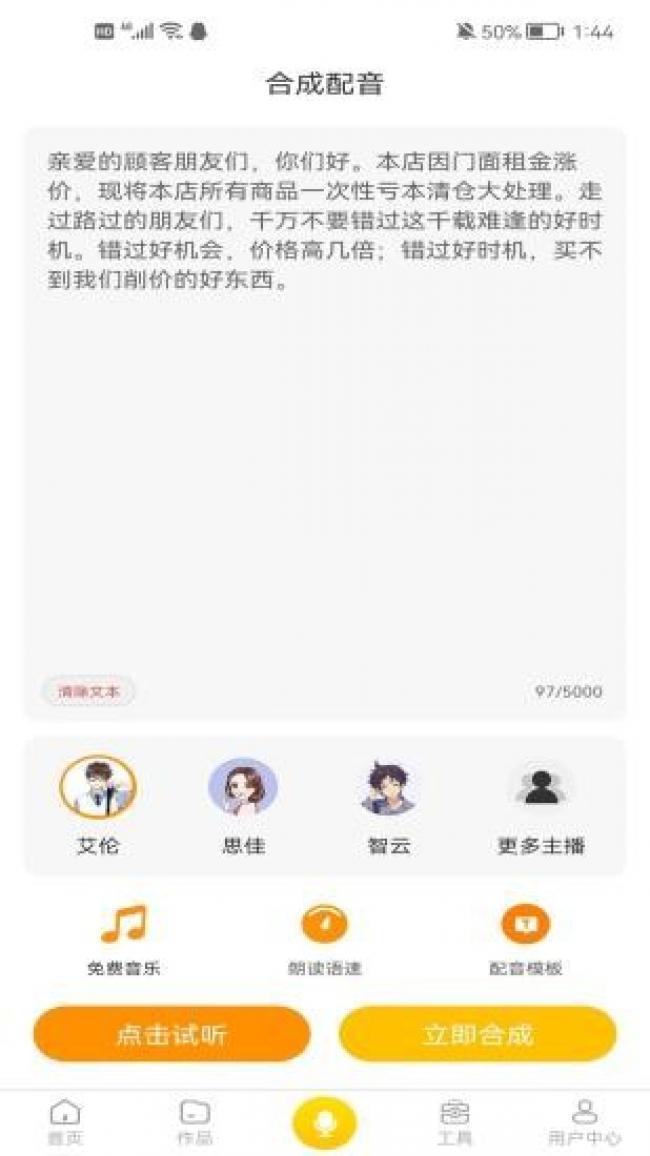
Task: Switch to the 首页 home tab
Action: [x=65, y=1122]
